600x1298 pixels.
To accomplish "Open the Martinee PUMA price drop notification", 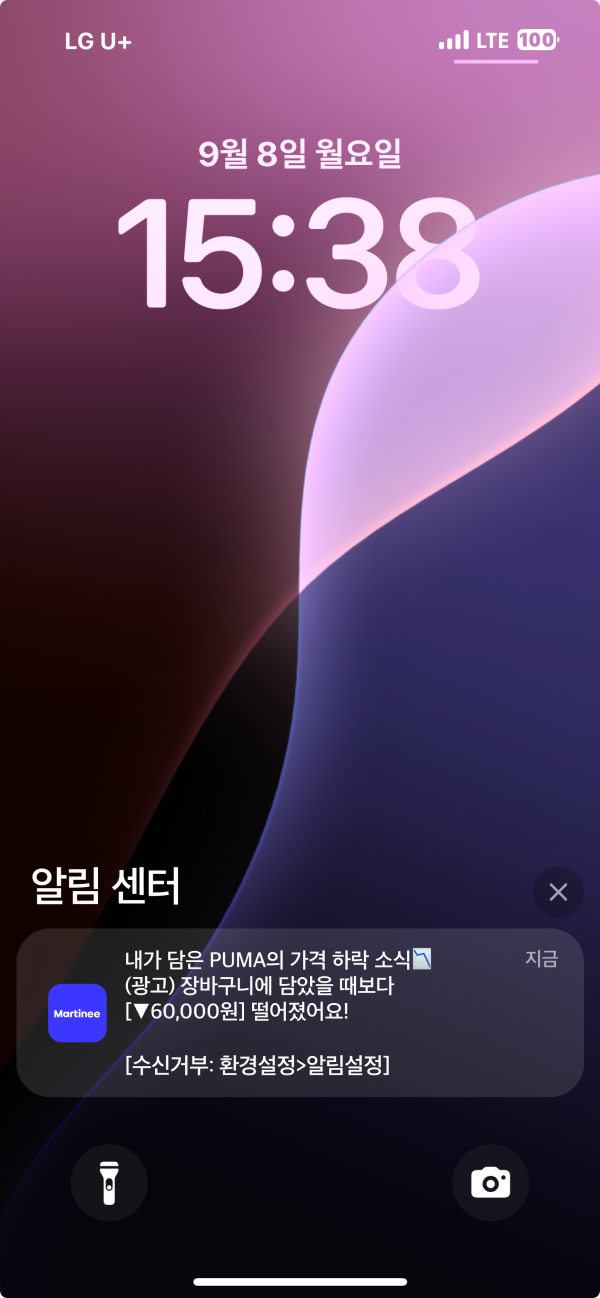I will point(300,1012).
